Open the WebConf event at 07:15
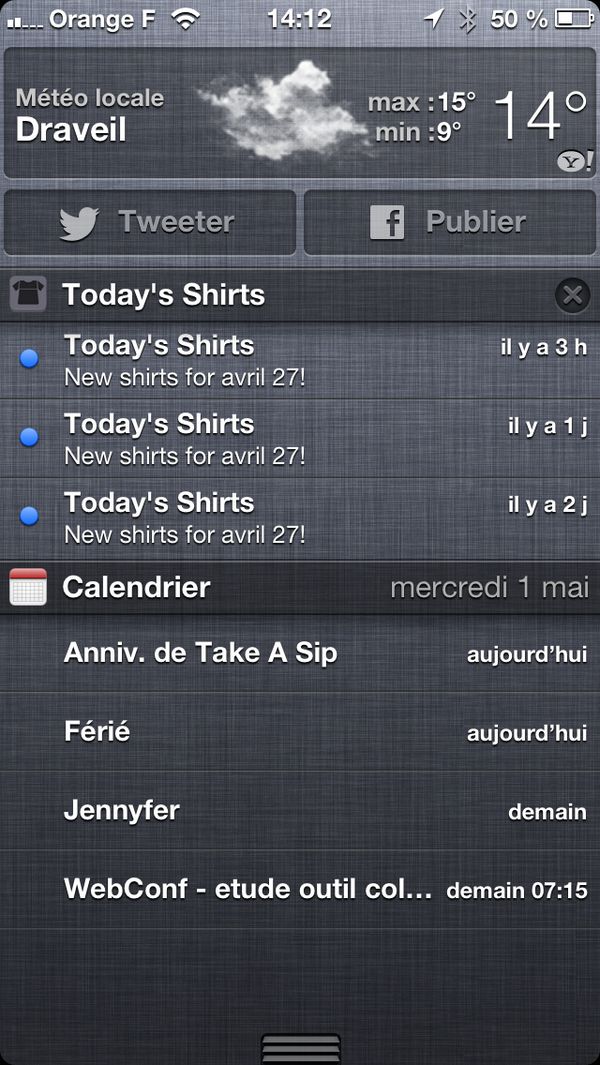Image resolution: width=600 pixels, height=1065 pixels. point(300,889)
